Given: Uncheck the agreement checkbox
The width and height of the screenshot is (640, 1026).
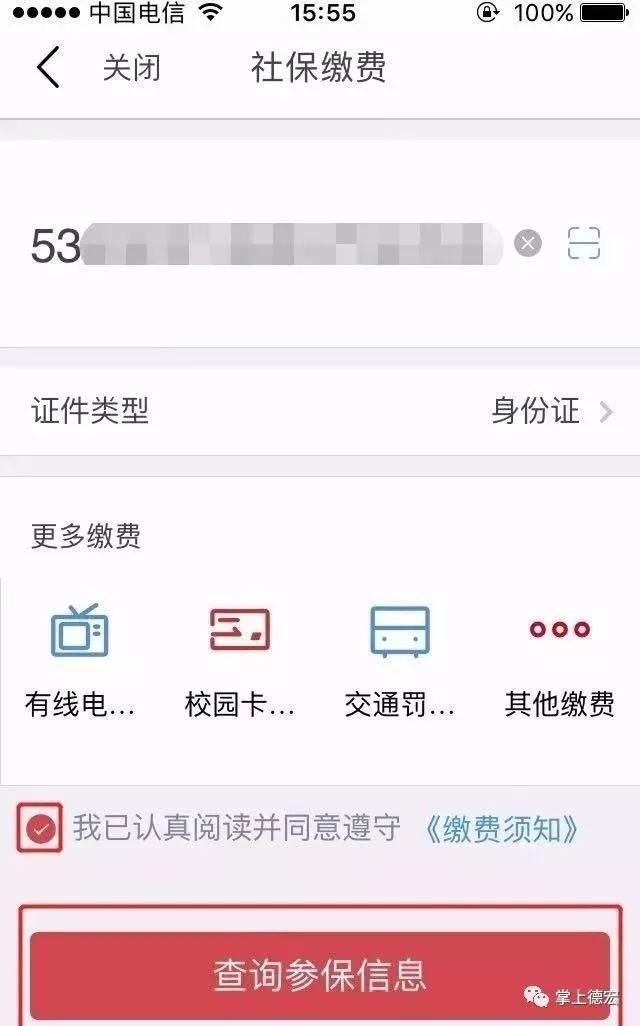Looking at the screenshot, I should point(40,828).
